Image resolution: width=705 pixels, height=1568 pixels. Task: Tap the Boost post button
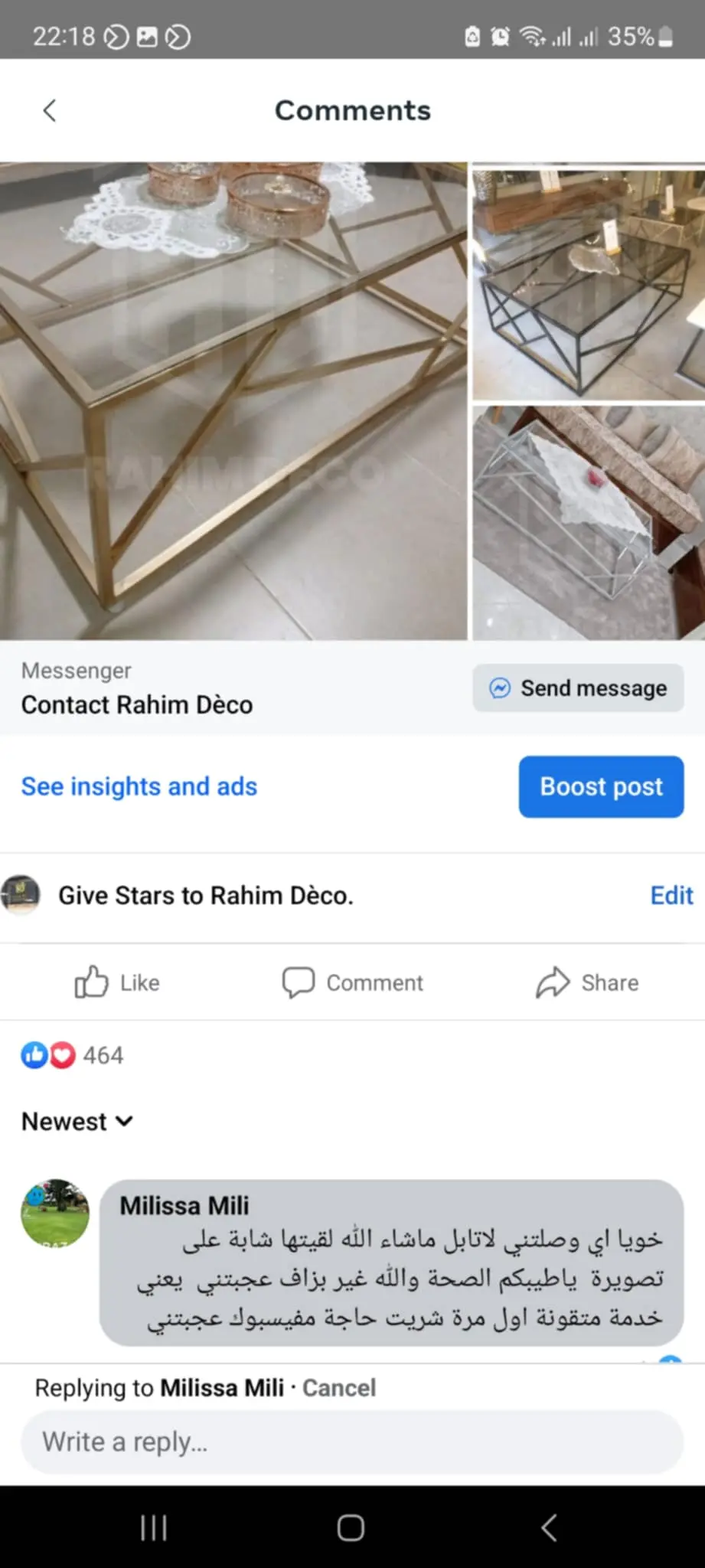point(601,786)
